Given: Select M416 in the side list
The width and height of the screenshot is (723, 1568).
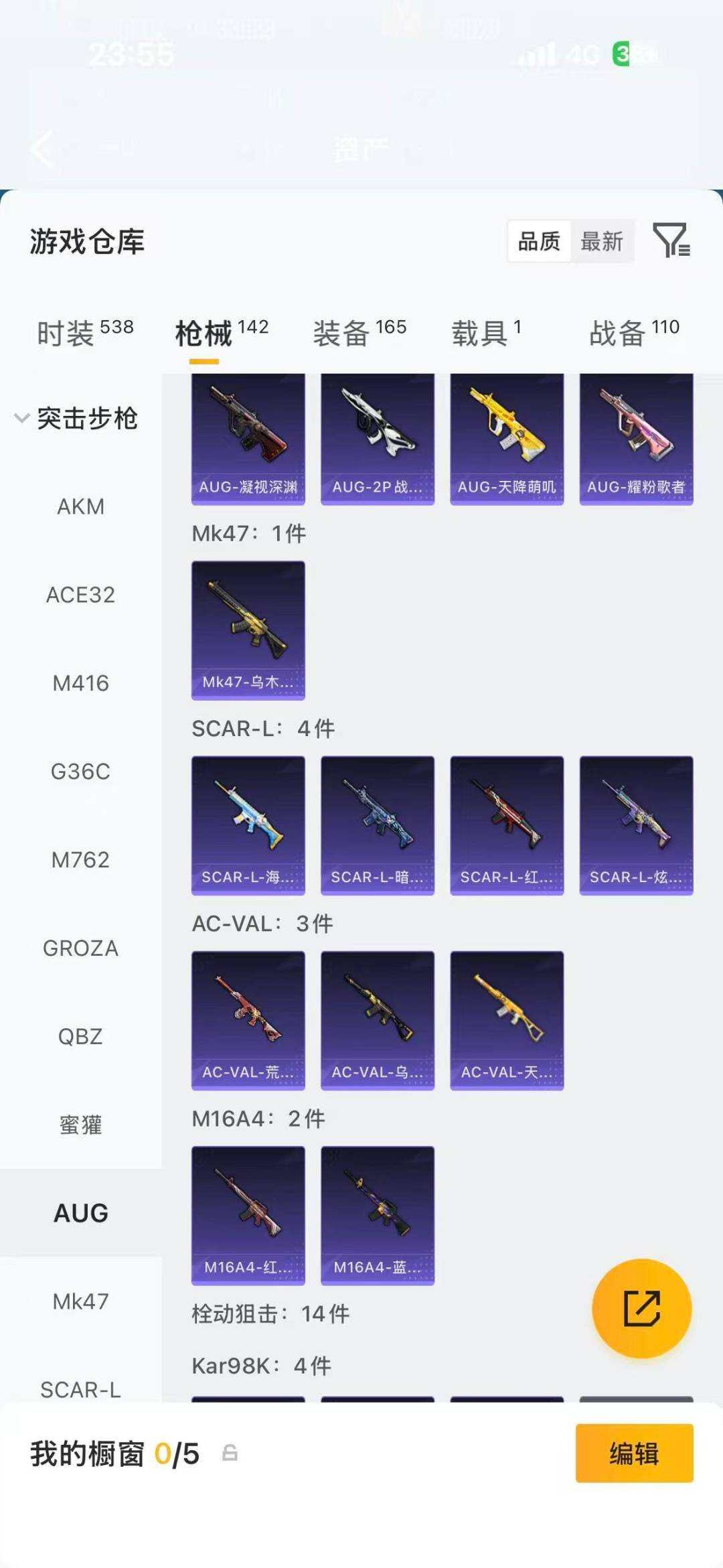Looking at the screenshot, I should click(80, 683).
